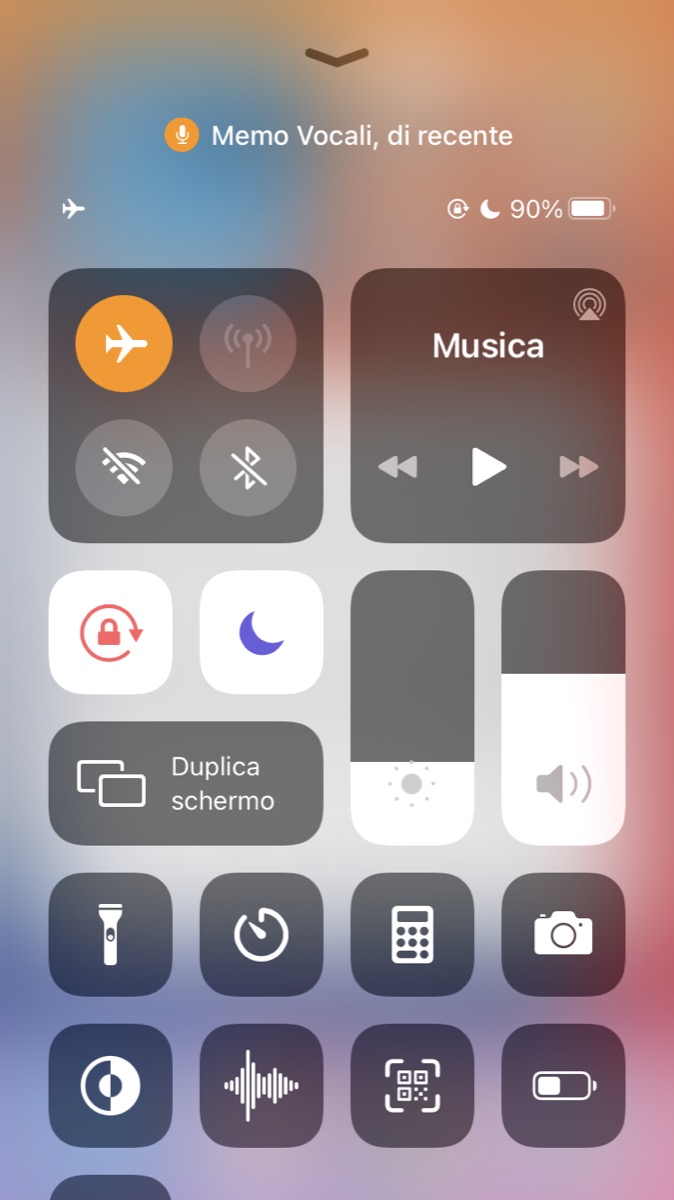
Task: Toggle cellular data
Action: pyautogui.click(x=248, y=344)
